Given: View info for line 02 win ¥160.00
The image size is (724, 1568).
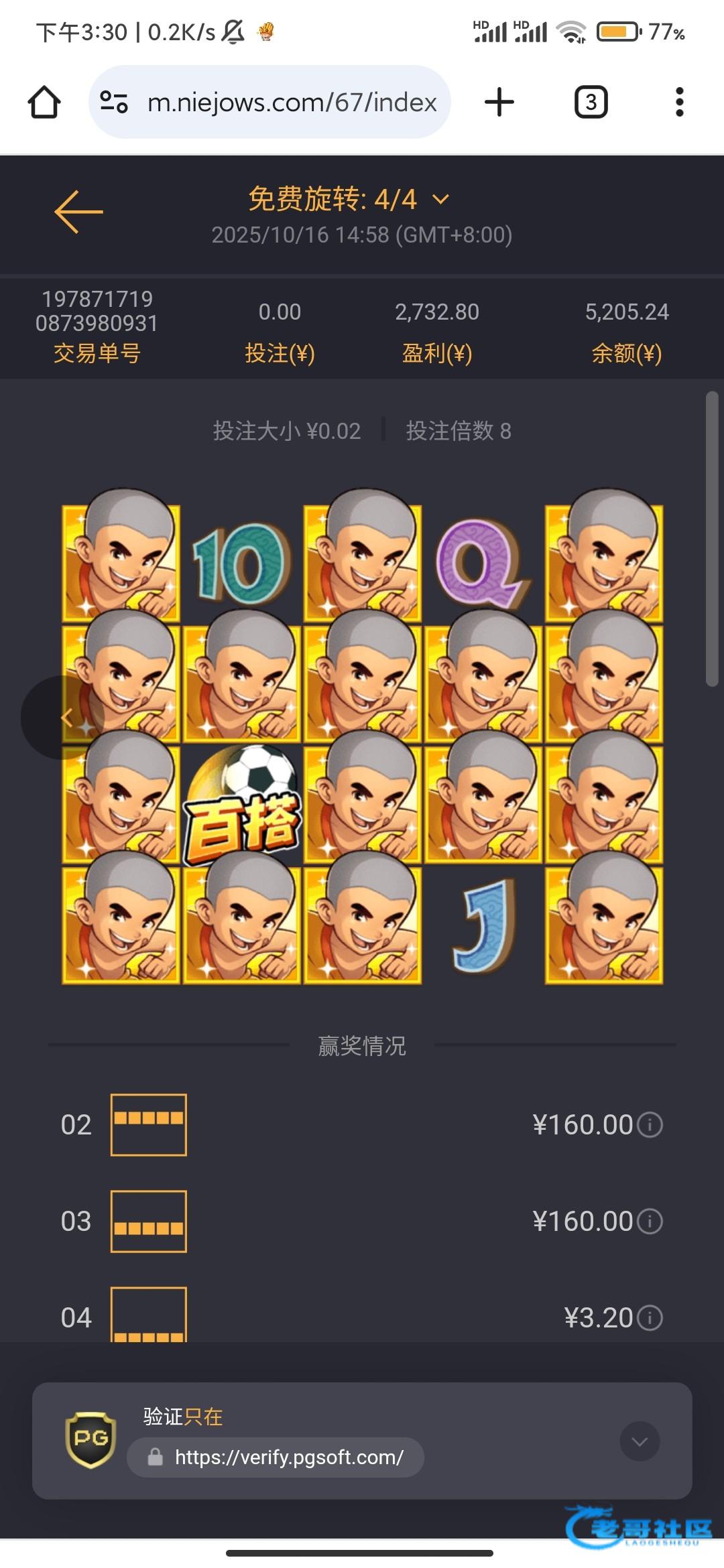Looking at the screenshot, I should coord(650,1124).
